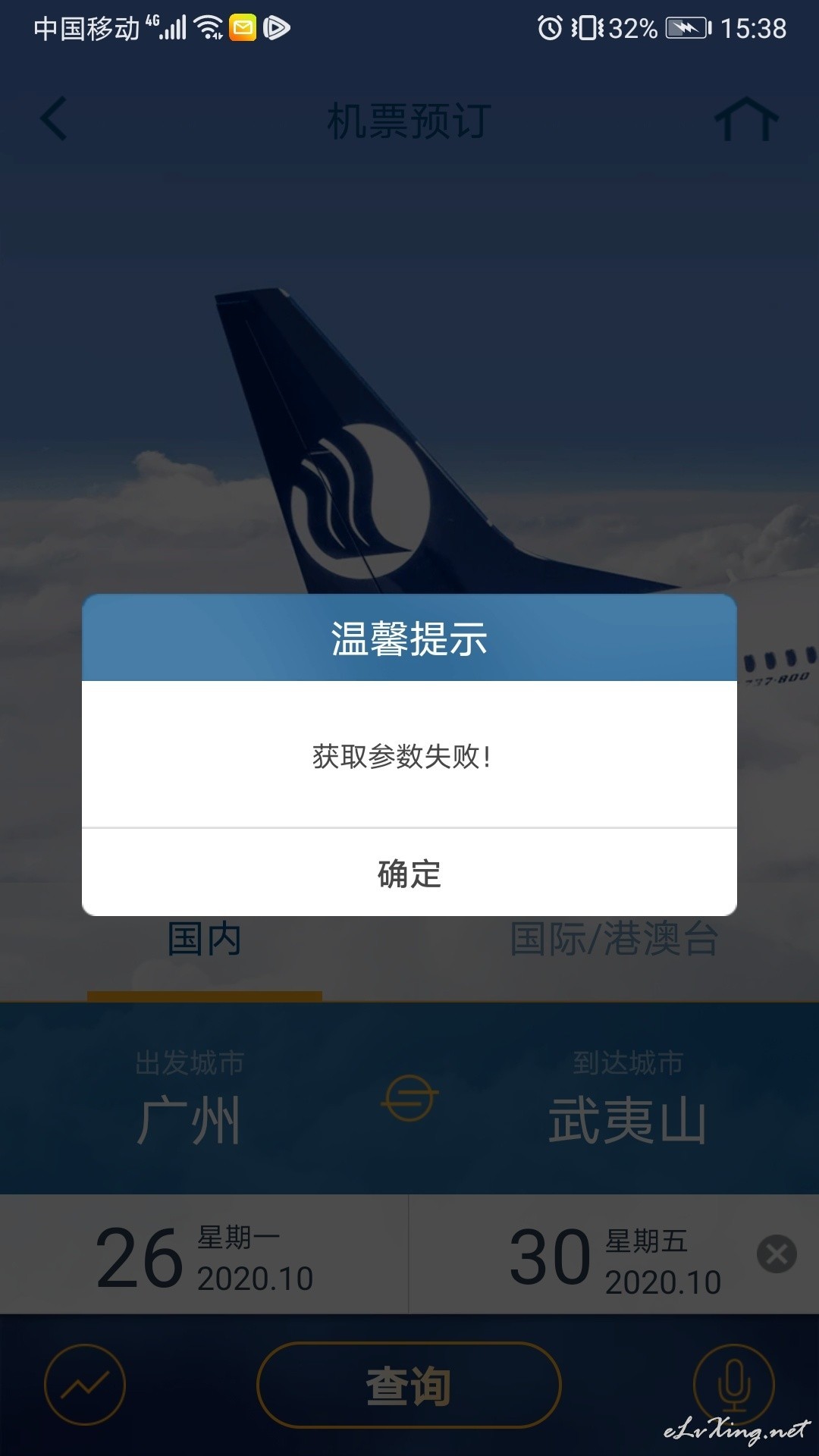Swap departure and arrival cities
The image size is (819, 1456).
click(409, 1099)
